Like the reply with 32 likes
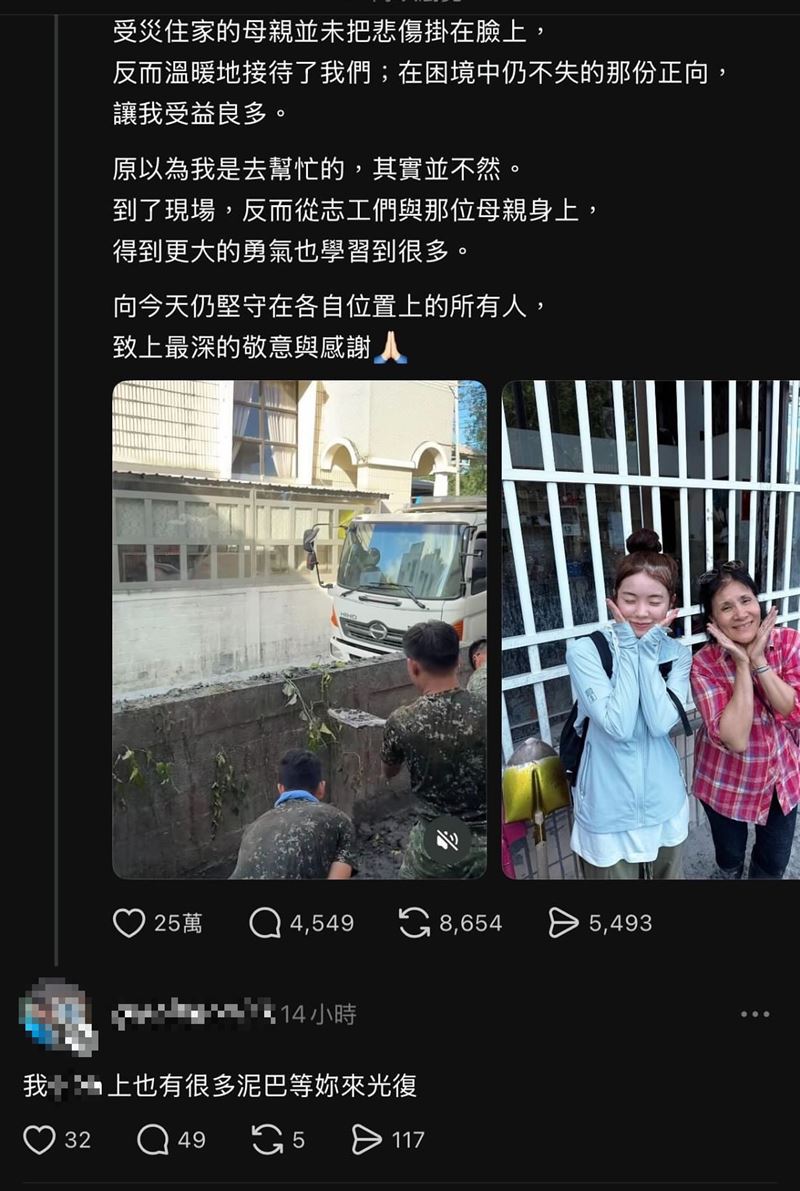The image size is (800, 1191). click(x=39, y=1140)
